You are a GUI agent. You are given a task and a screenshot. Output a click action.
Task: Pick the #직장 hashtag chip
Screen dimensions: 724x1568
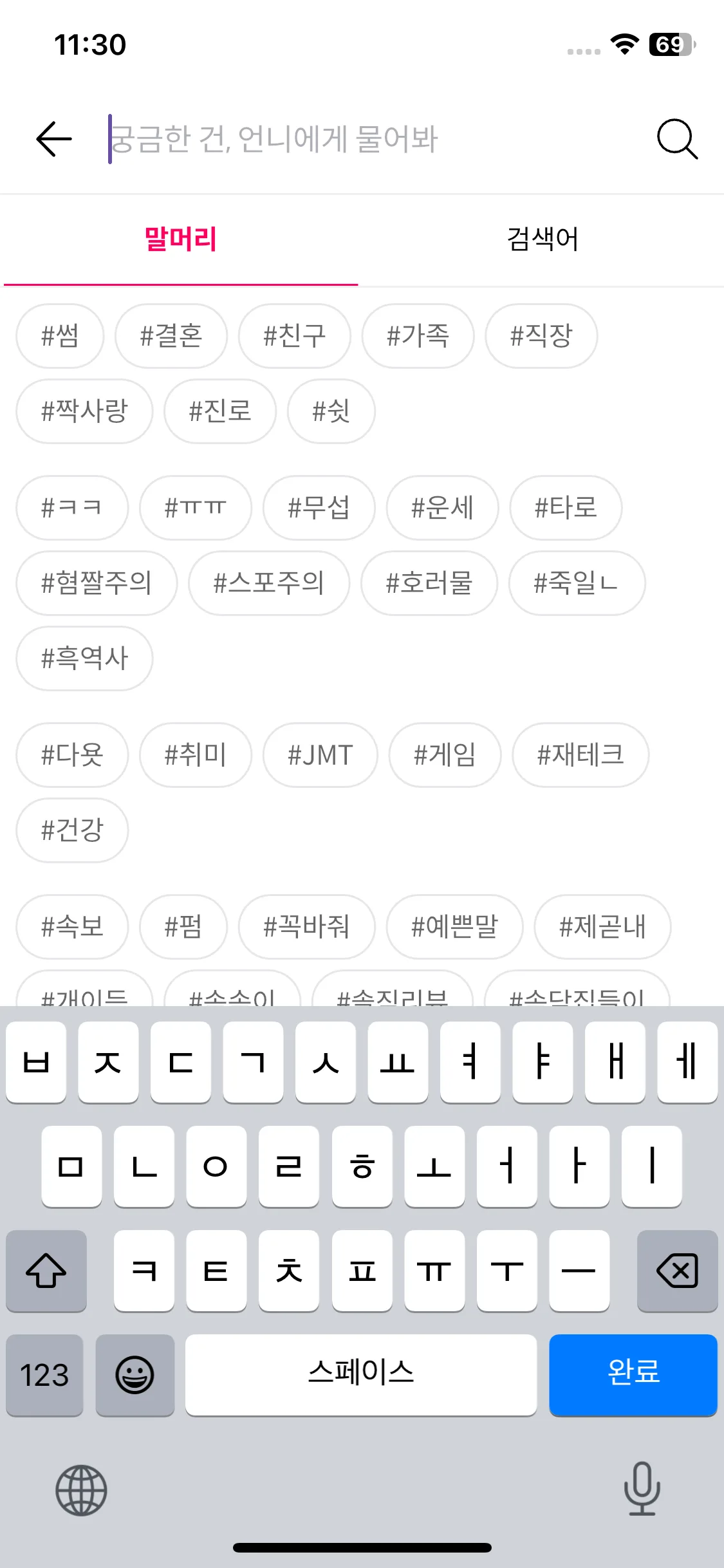541,336
